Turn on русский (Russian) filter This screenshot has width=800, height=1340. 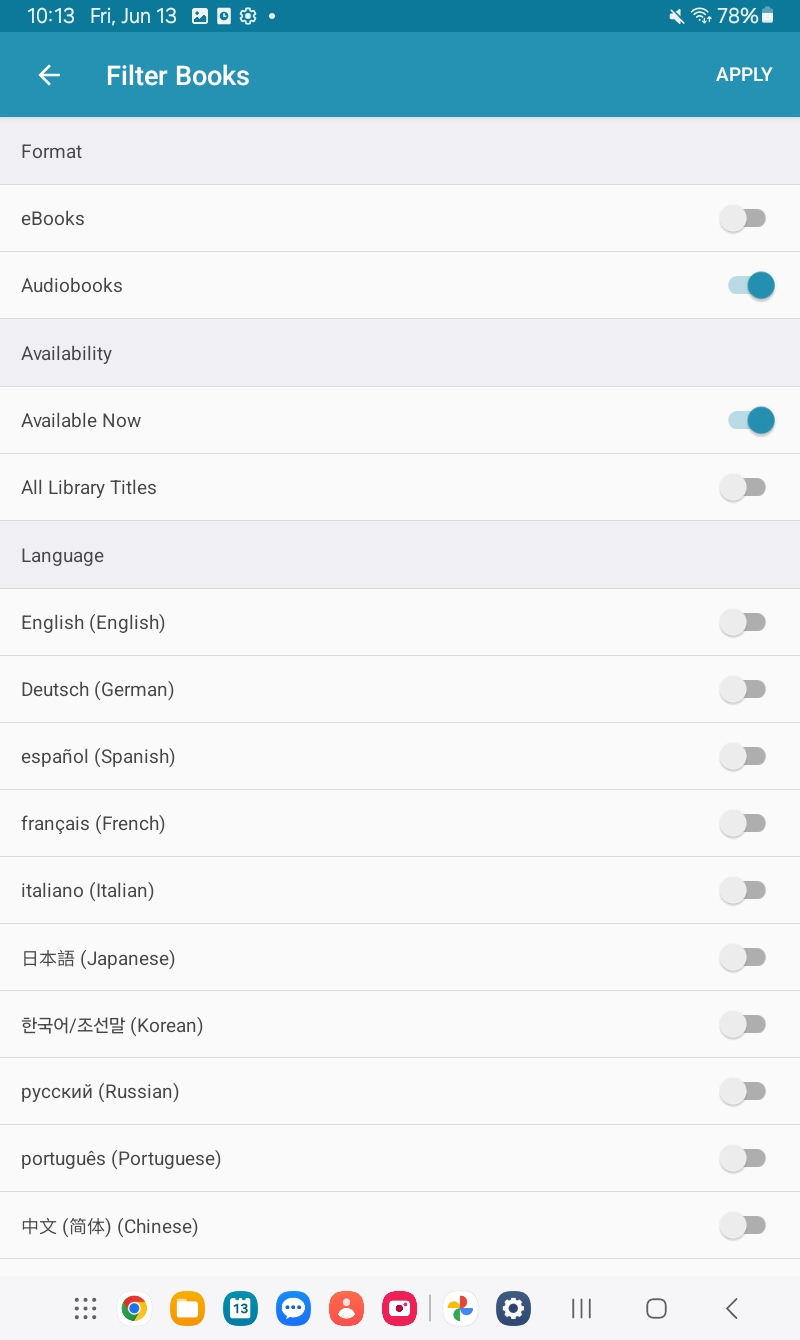click(743, 1091)
